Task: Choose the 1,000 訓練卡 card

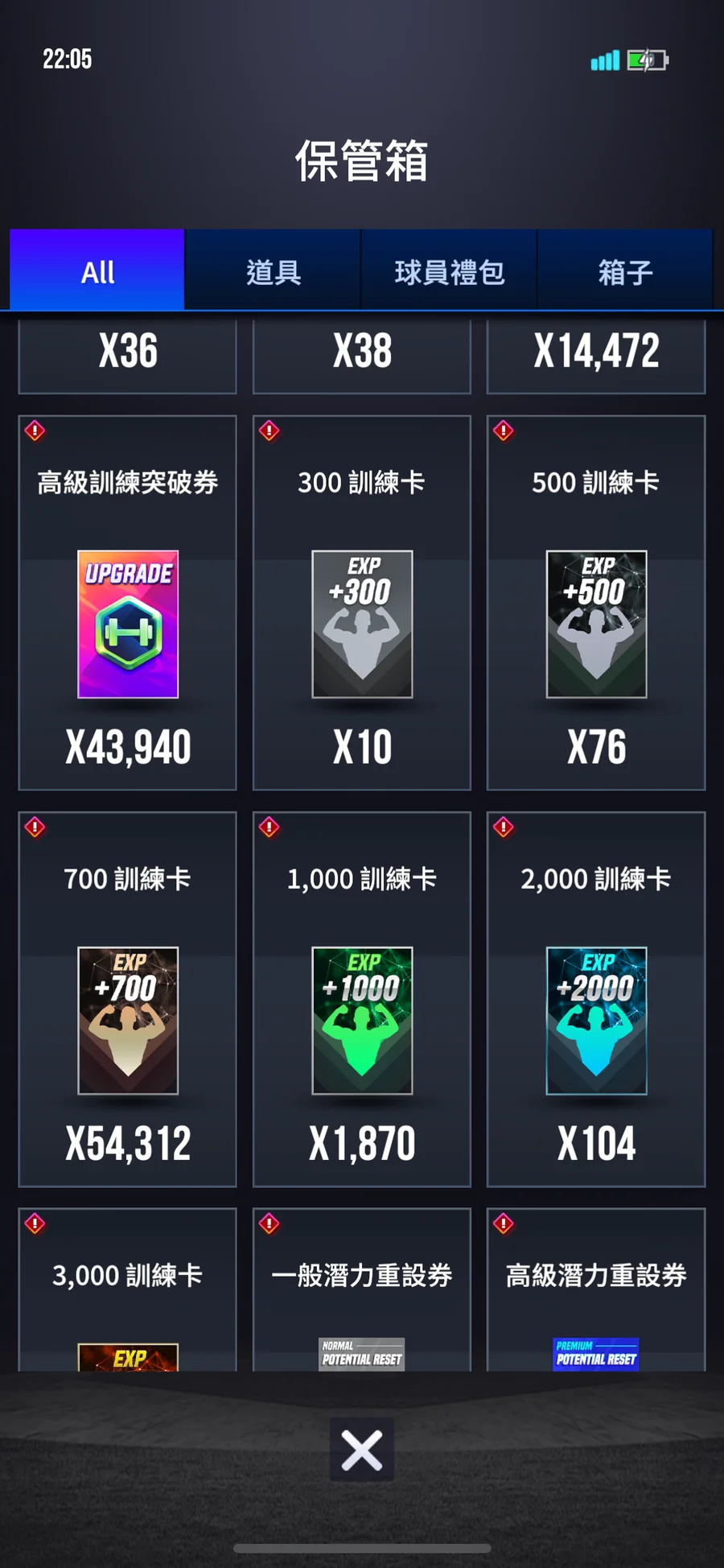Action: click(x=362, y=1000)
